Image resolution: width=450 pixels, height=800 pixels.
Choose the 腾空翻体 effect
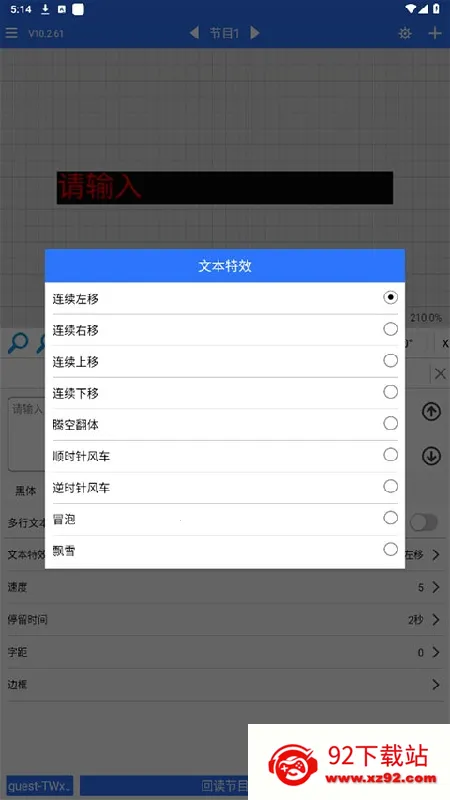pos(225,424)
